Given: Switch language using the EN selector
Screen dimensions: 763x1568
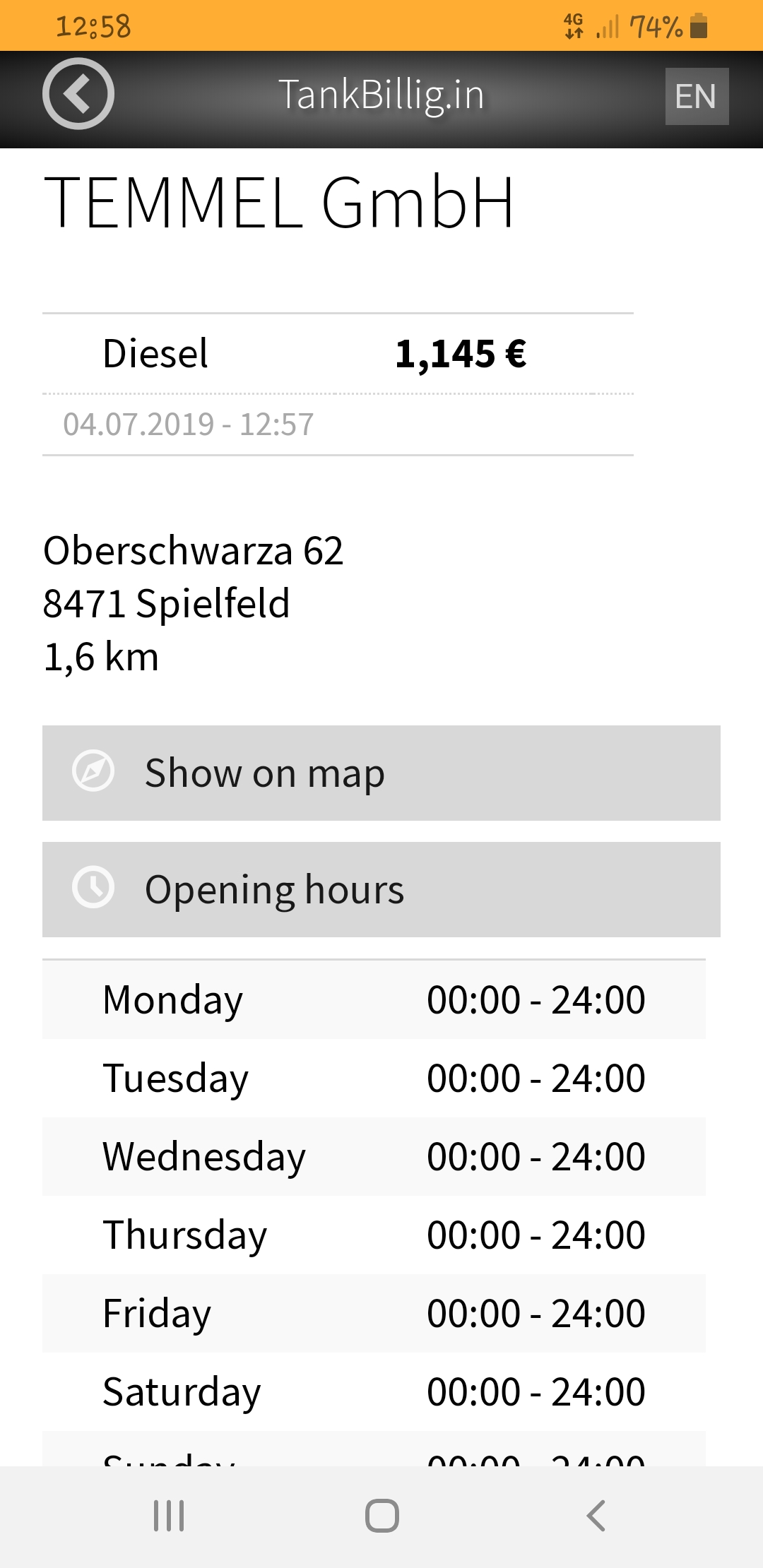Looking at the screenshot, I should [x=697, y=95].
